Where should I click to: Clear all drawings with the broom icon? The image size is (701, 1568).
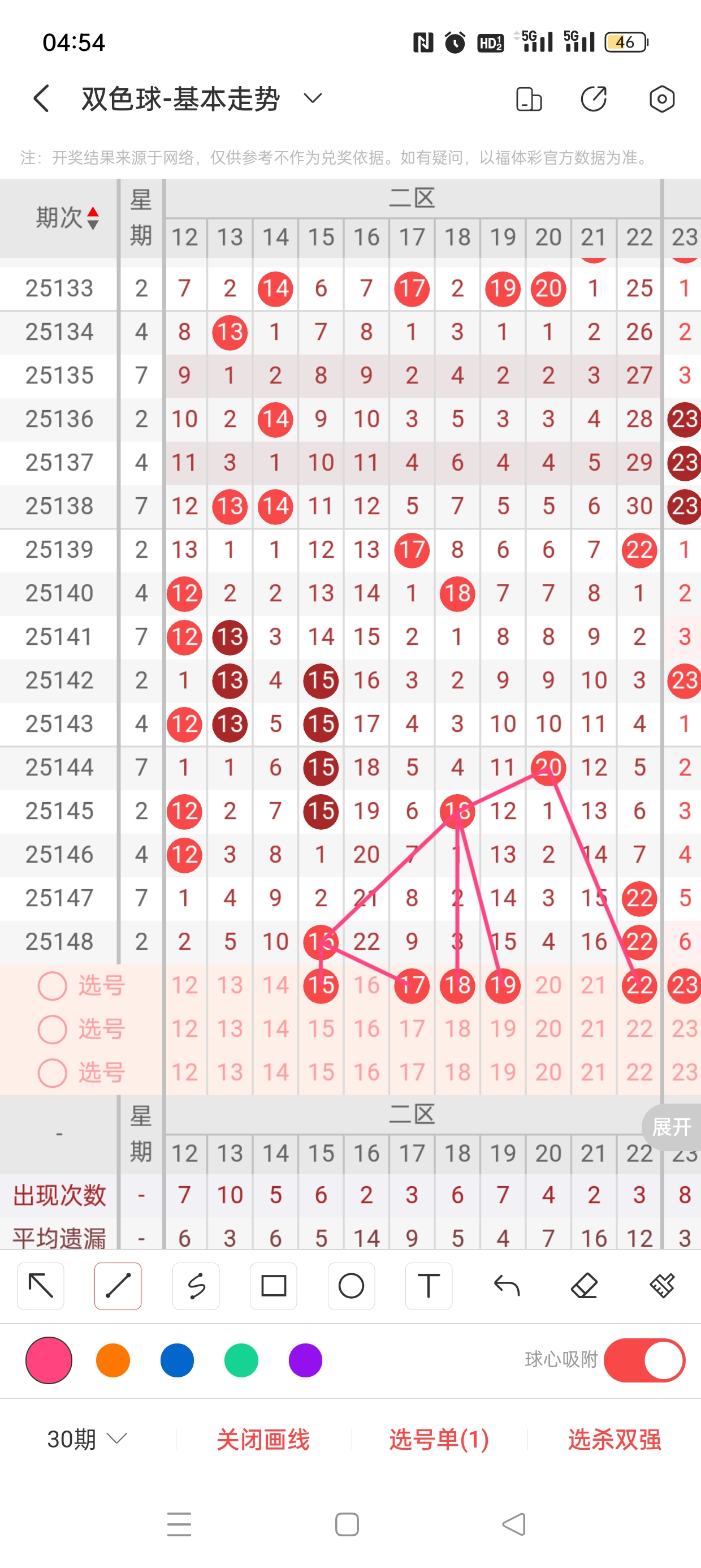coord(662,1286)
